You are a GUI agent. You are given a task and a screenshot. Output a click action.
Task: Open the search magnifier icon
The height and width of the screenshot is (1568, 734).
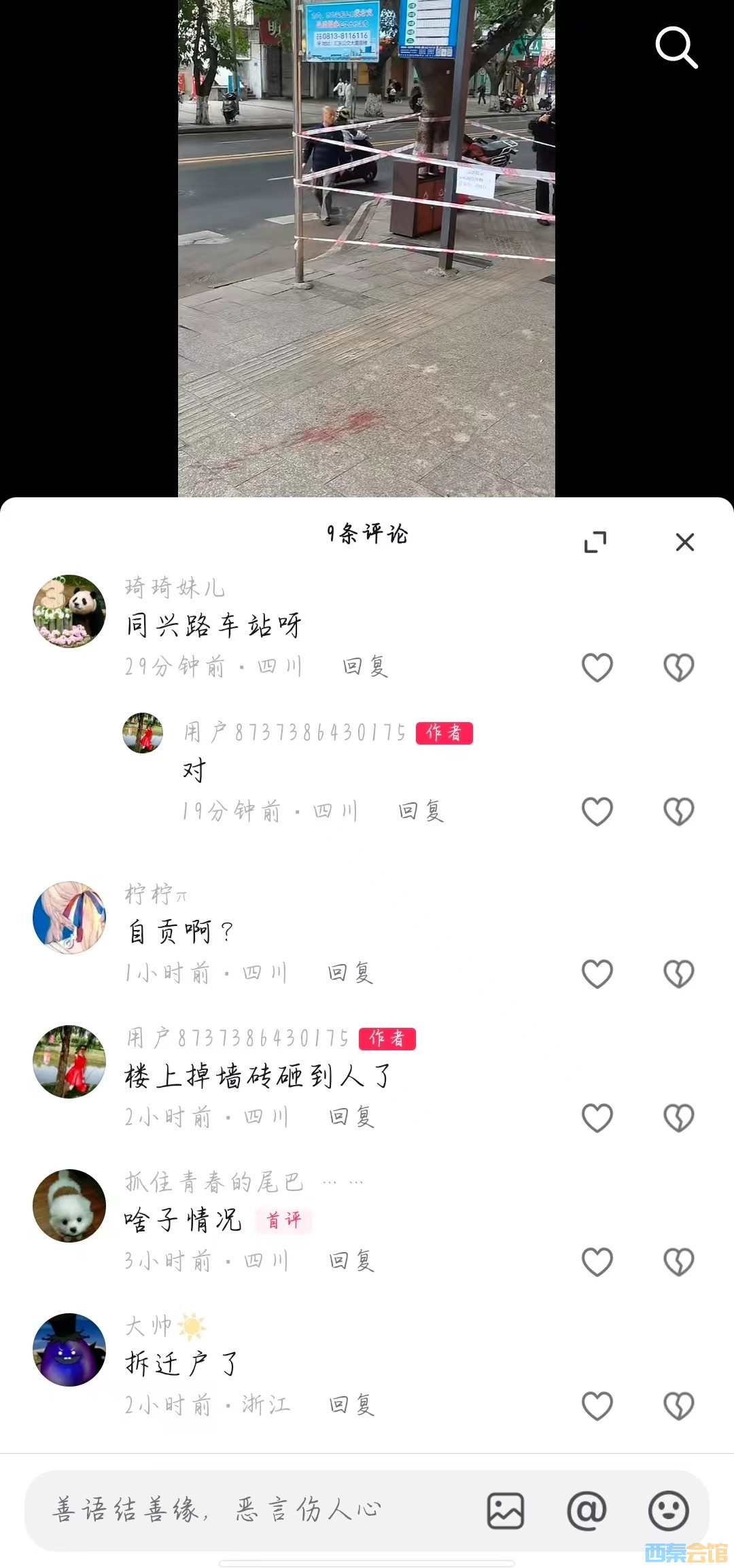click(x=676, y=47)
